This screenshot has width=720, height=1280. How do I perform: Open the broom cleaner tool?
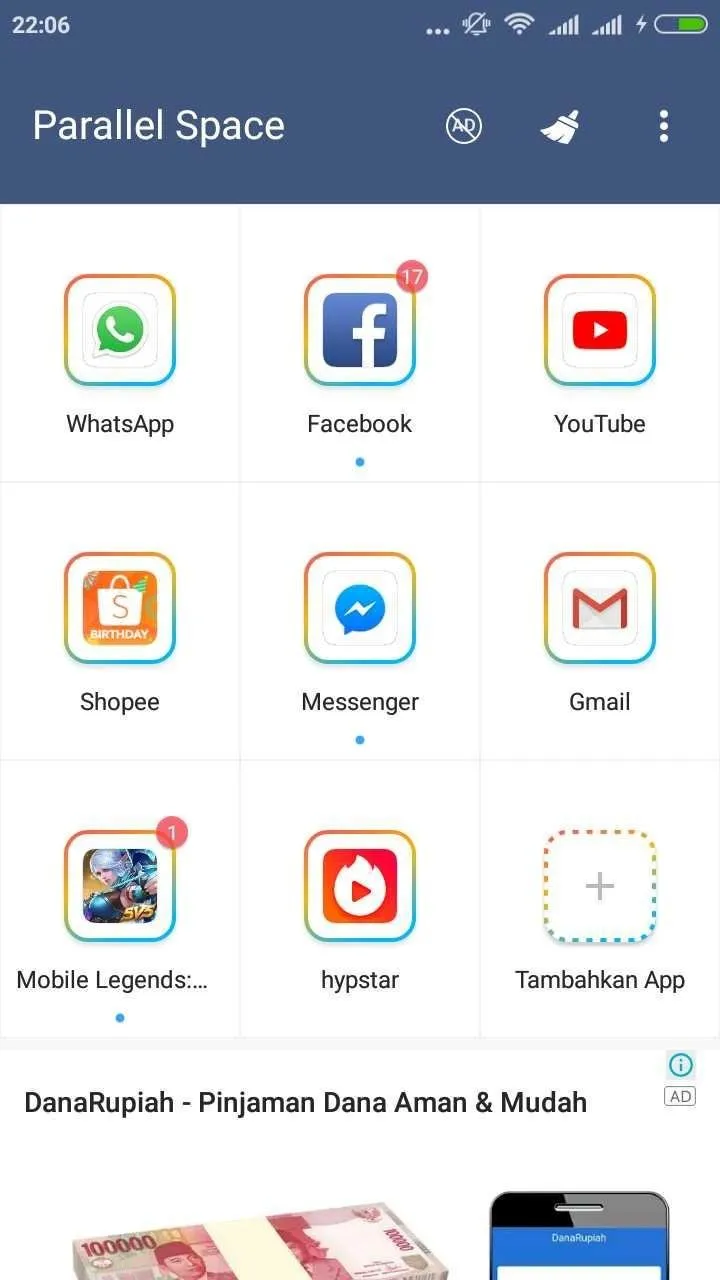click(560, 127)
